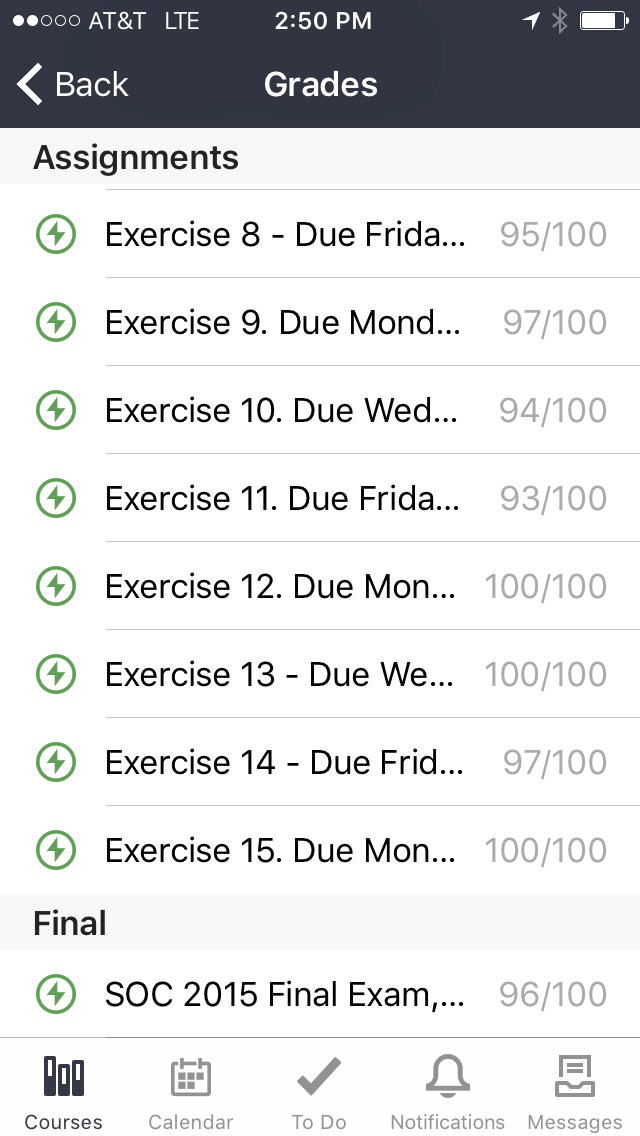Switch to the Messages tab
640x1136 pixels.
[x=574, y=1090]
